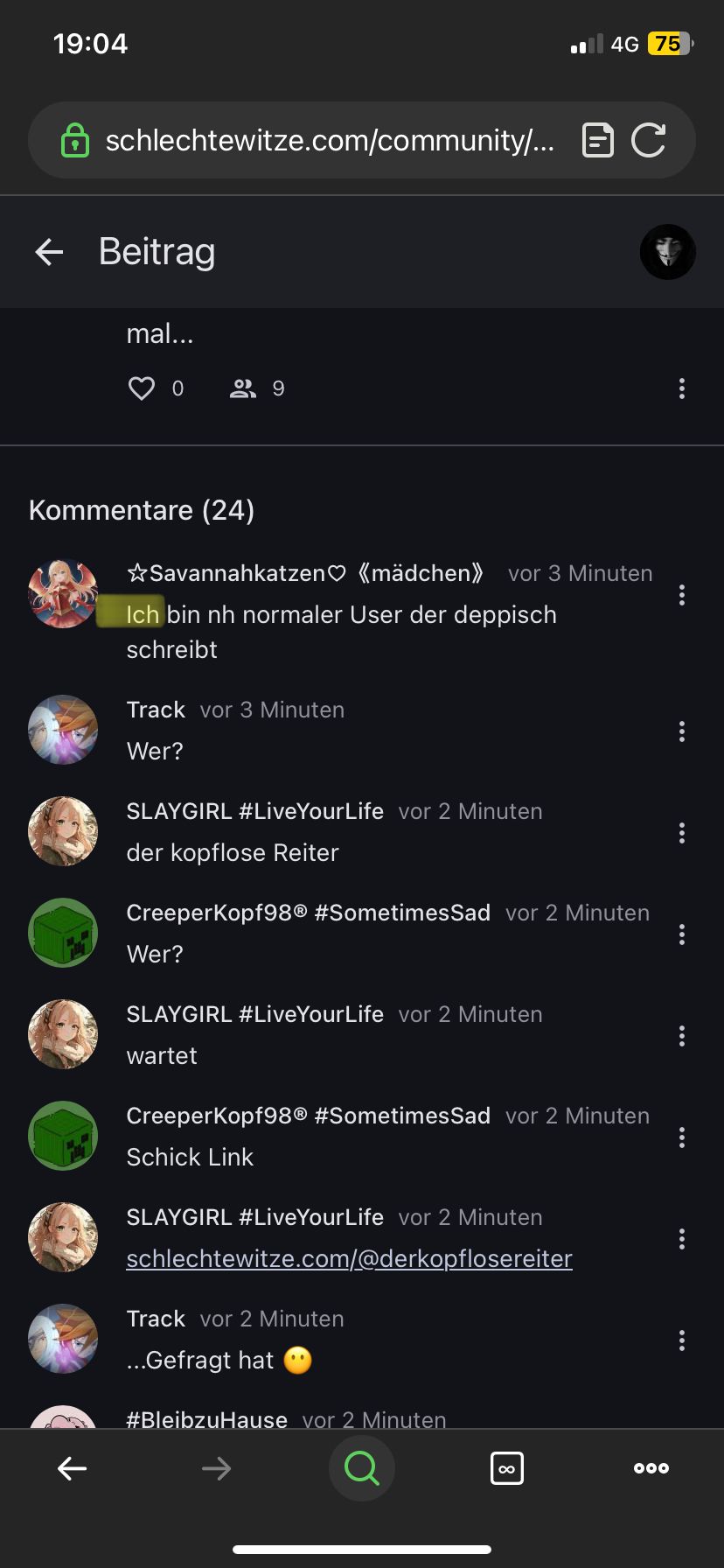The width and height of the screenshot is (724, 1568).
Task: Open options for the "der kopflose Reiter" comment
Action: [682, 833]
